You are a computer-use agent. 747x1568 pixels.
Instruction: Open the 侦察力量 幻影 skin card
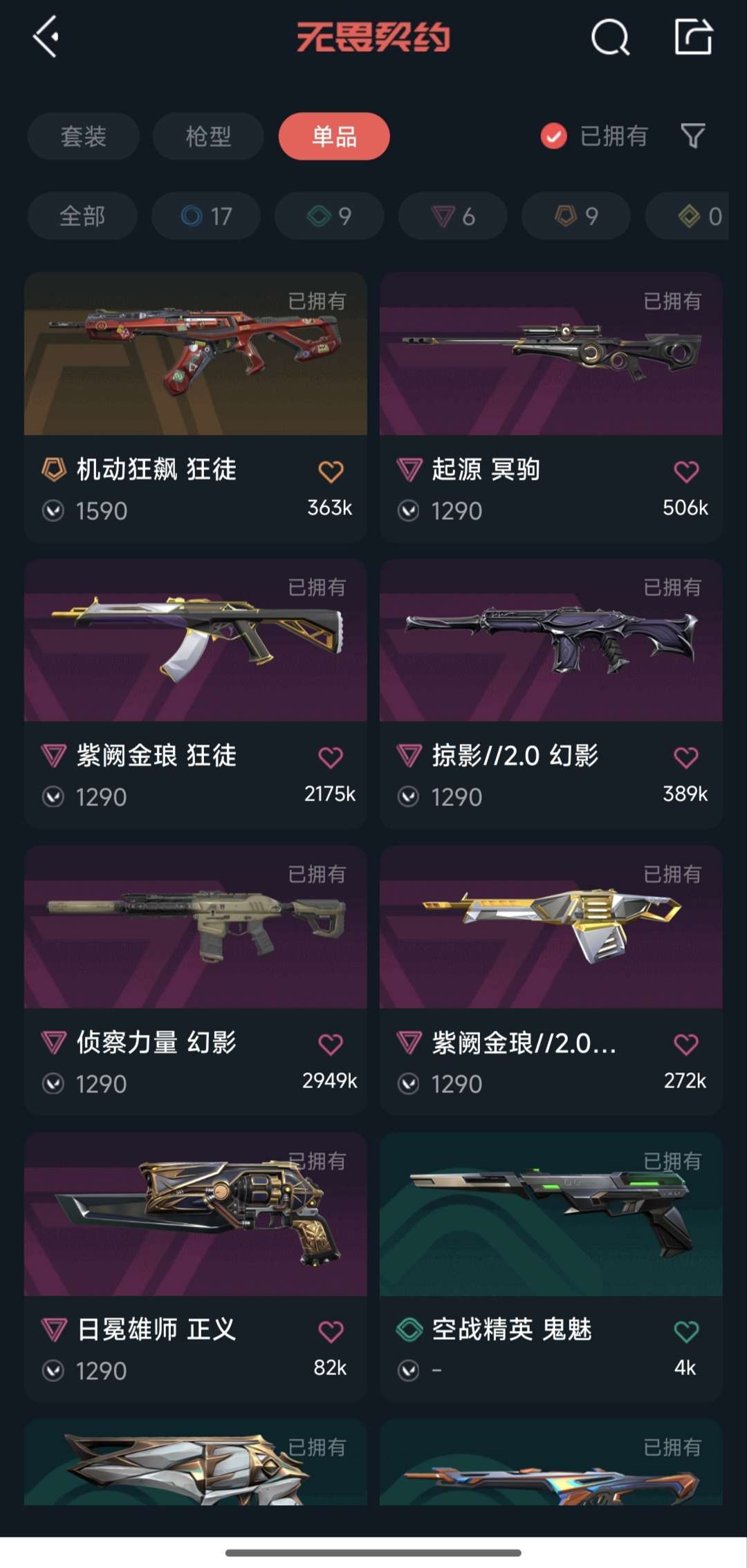tap(196, 980)
